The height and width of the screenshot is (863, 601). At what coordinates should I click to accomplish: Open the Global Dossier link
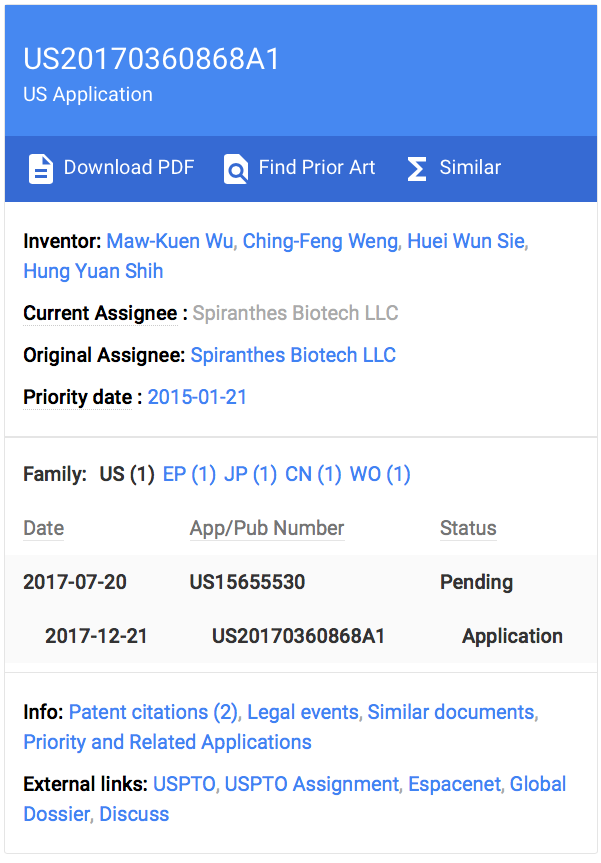(x=538, y=784)
